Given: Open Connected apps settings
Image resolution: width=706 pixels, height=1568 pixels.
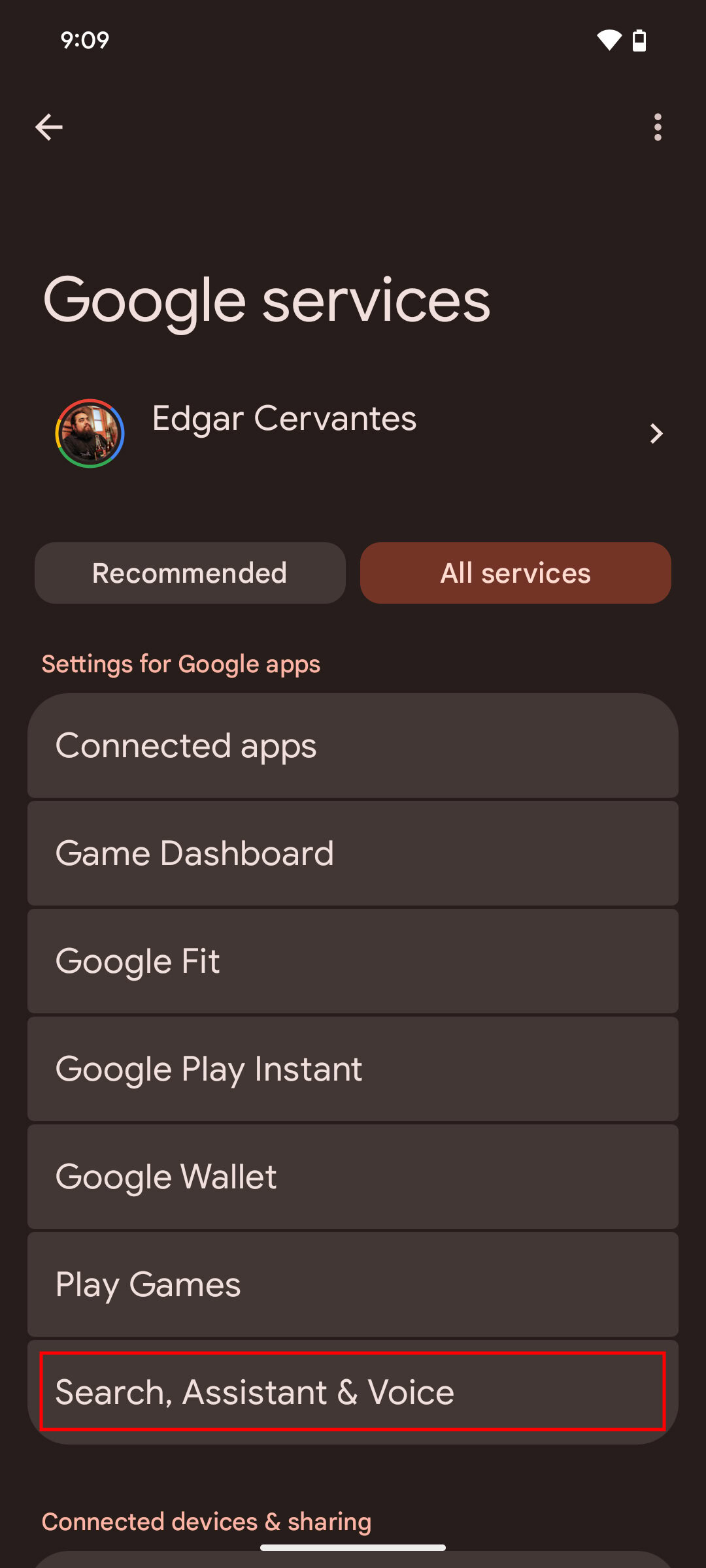Looking at the screenshot, I should pyautogui.click(x=353, y=745).
